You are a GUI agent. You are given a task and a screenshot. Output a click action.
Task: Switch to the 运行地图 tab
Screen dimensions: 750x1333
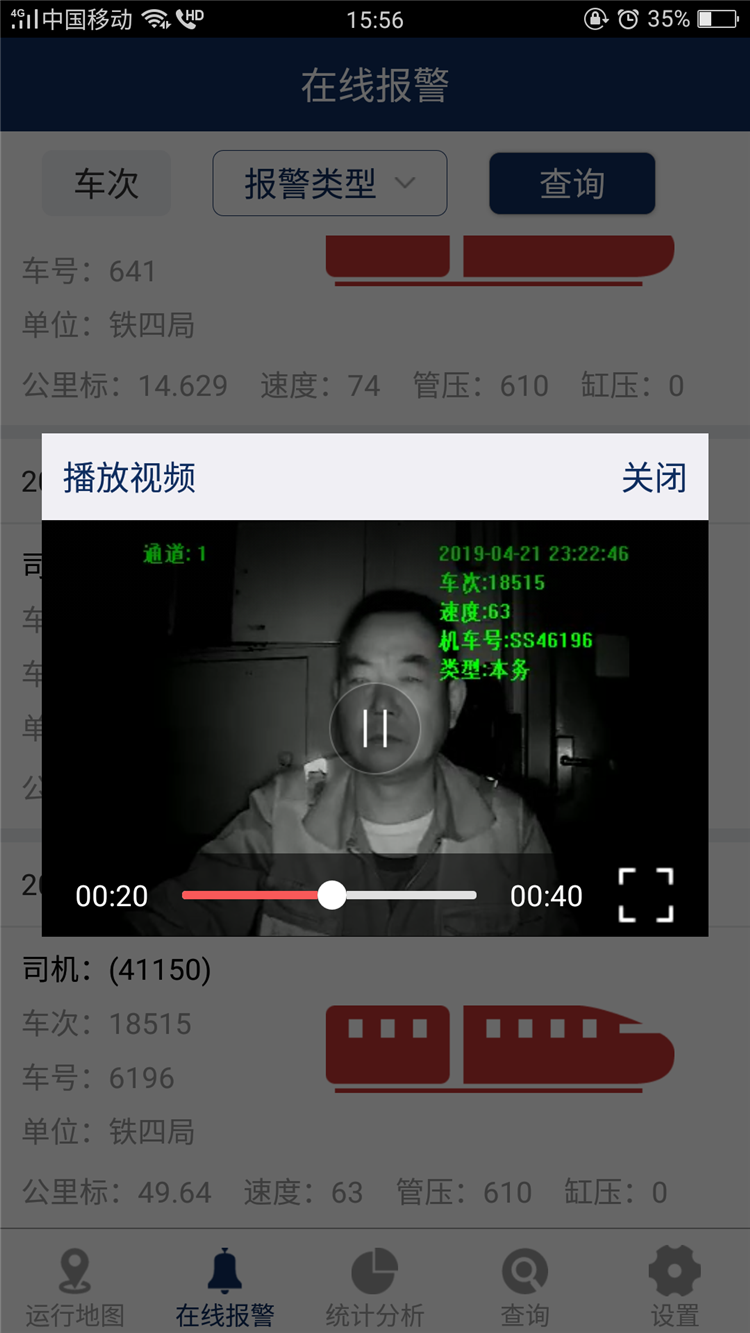(75, 1288)
